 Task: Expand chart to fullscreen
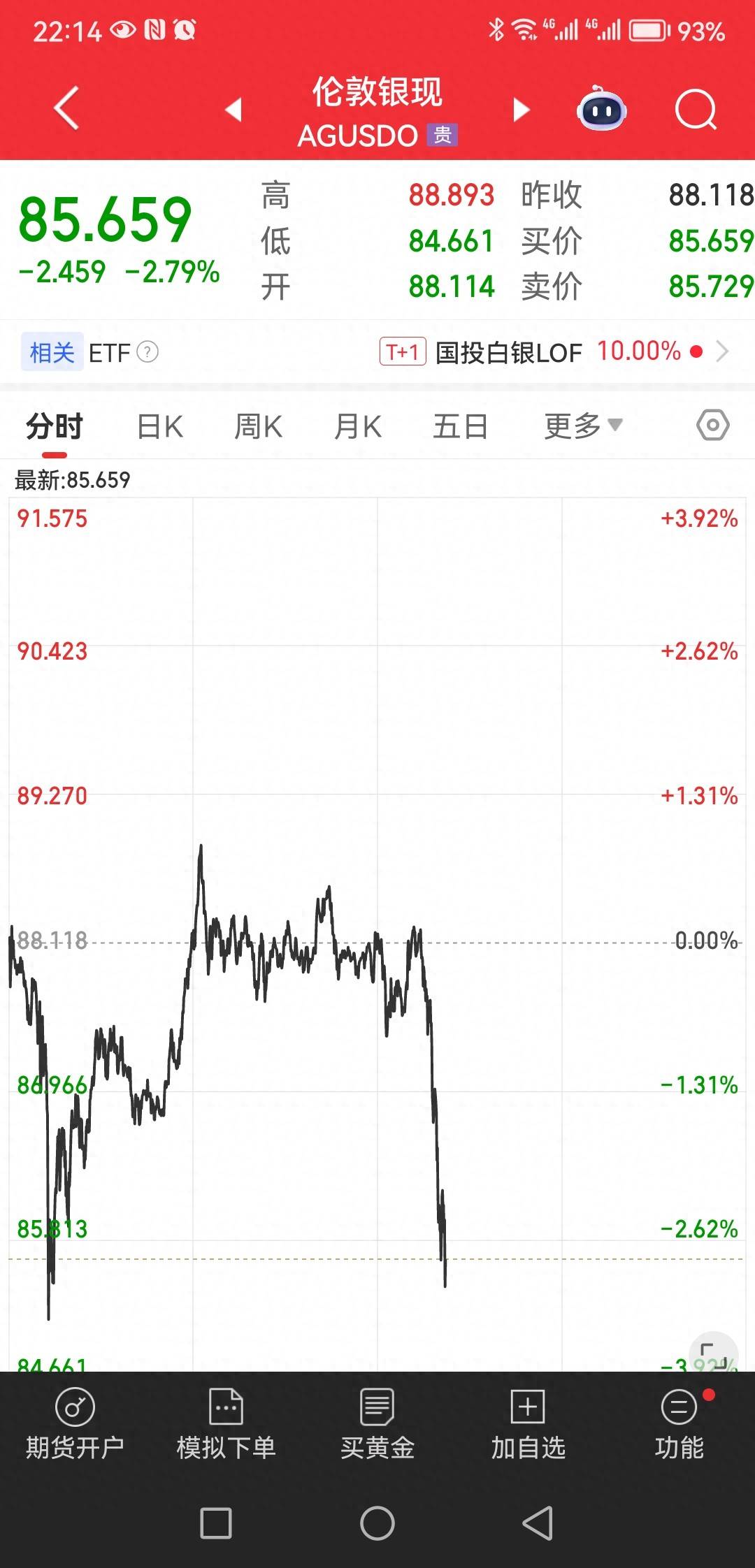(714, 1354)
